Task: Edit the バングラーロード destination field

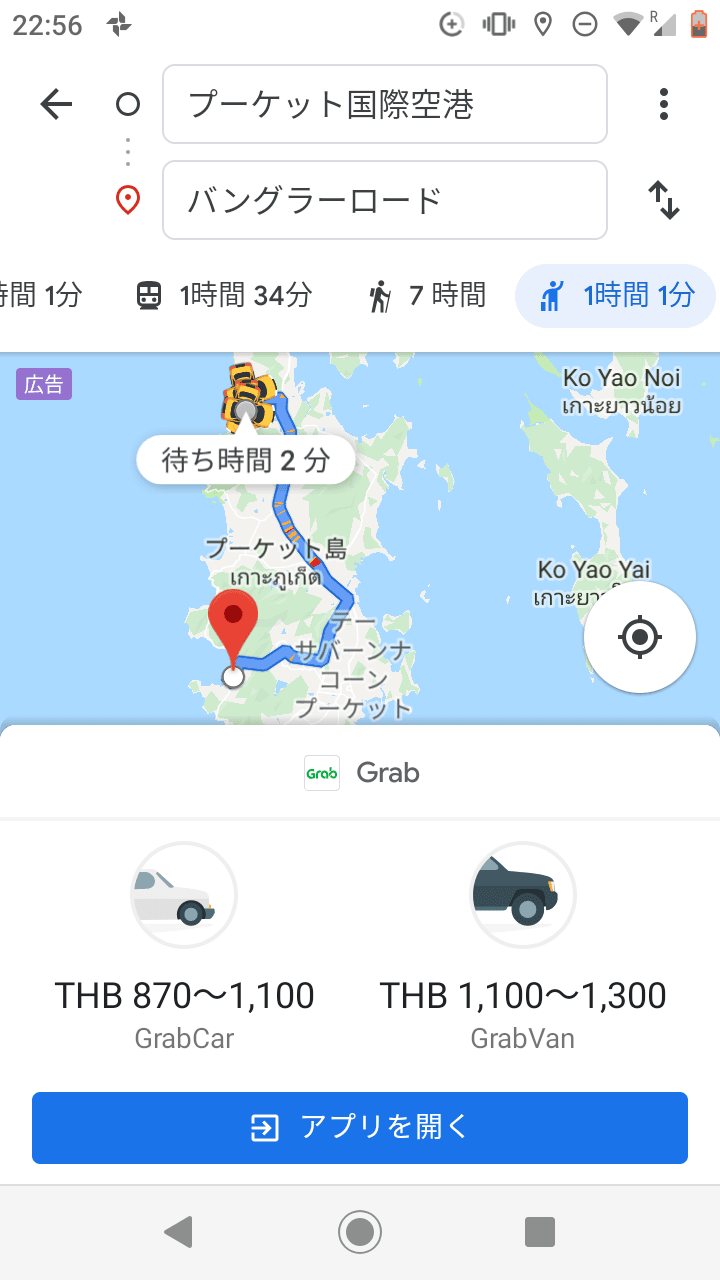Action: click(x=385, y=200)
